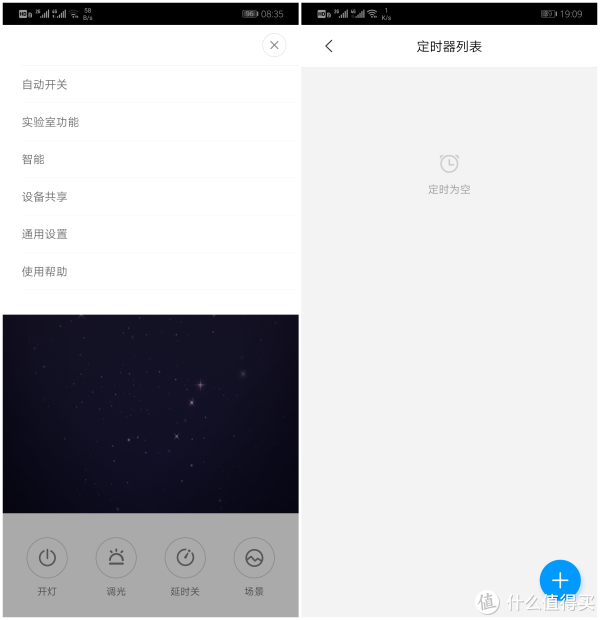
Task: Go back from 定时器列表
Action: pyautogui.click(x=329, y=46)
